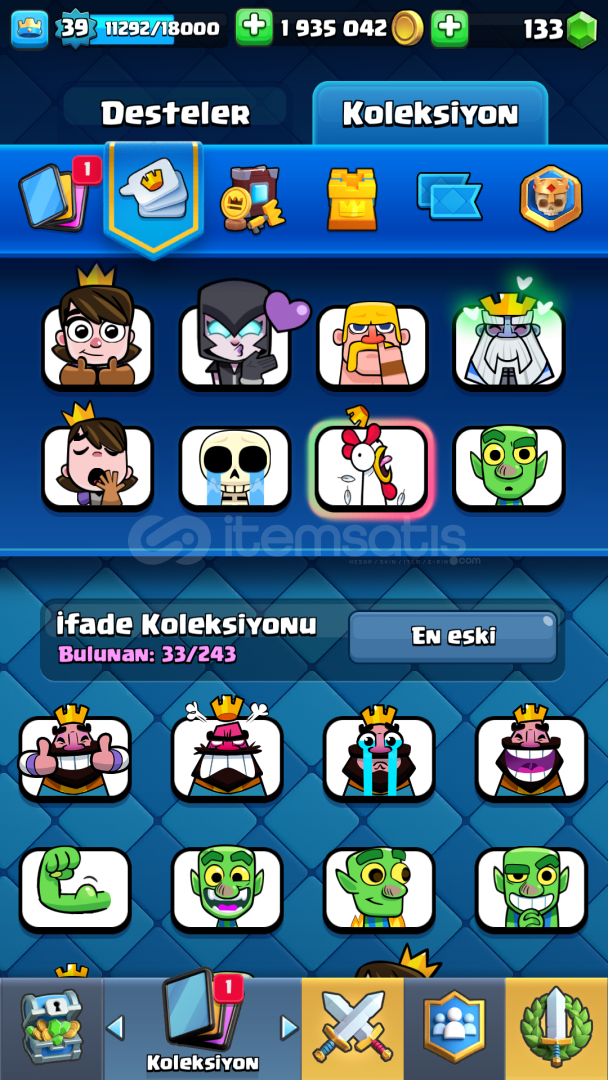Tap the King level crown icon

click(x=30, y=29)
